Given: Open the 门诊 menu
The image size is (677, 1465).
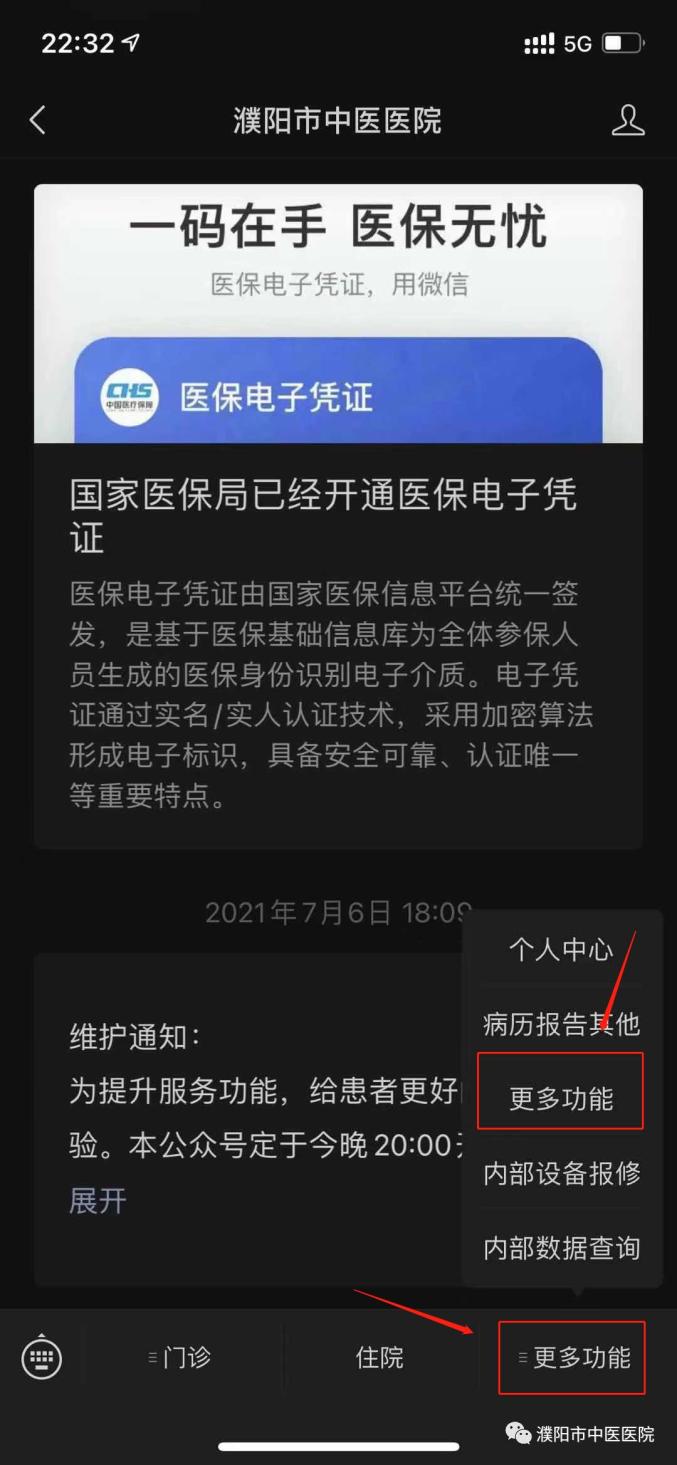Looking at the screenshot, I should (182, 1357).
